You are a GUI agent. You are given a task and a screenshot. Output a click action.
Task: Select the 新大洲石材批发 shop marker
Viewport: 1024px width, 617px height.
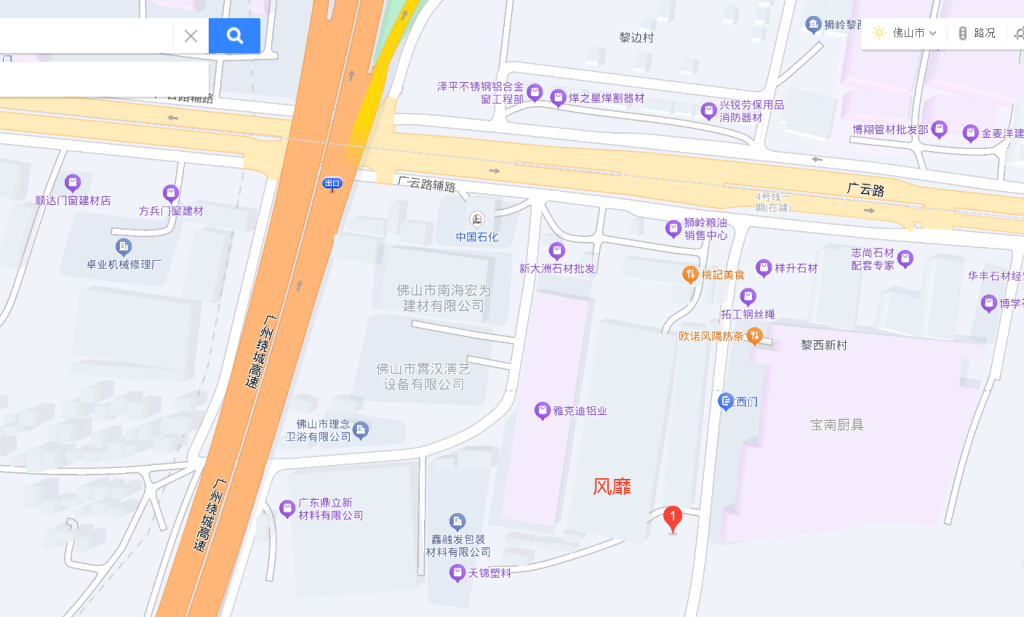pos(557,250)
